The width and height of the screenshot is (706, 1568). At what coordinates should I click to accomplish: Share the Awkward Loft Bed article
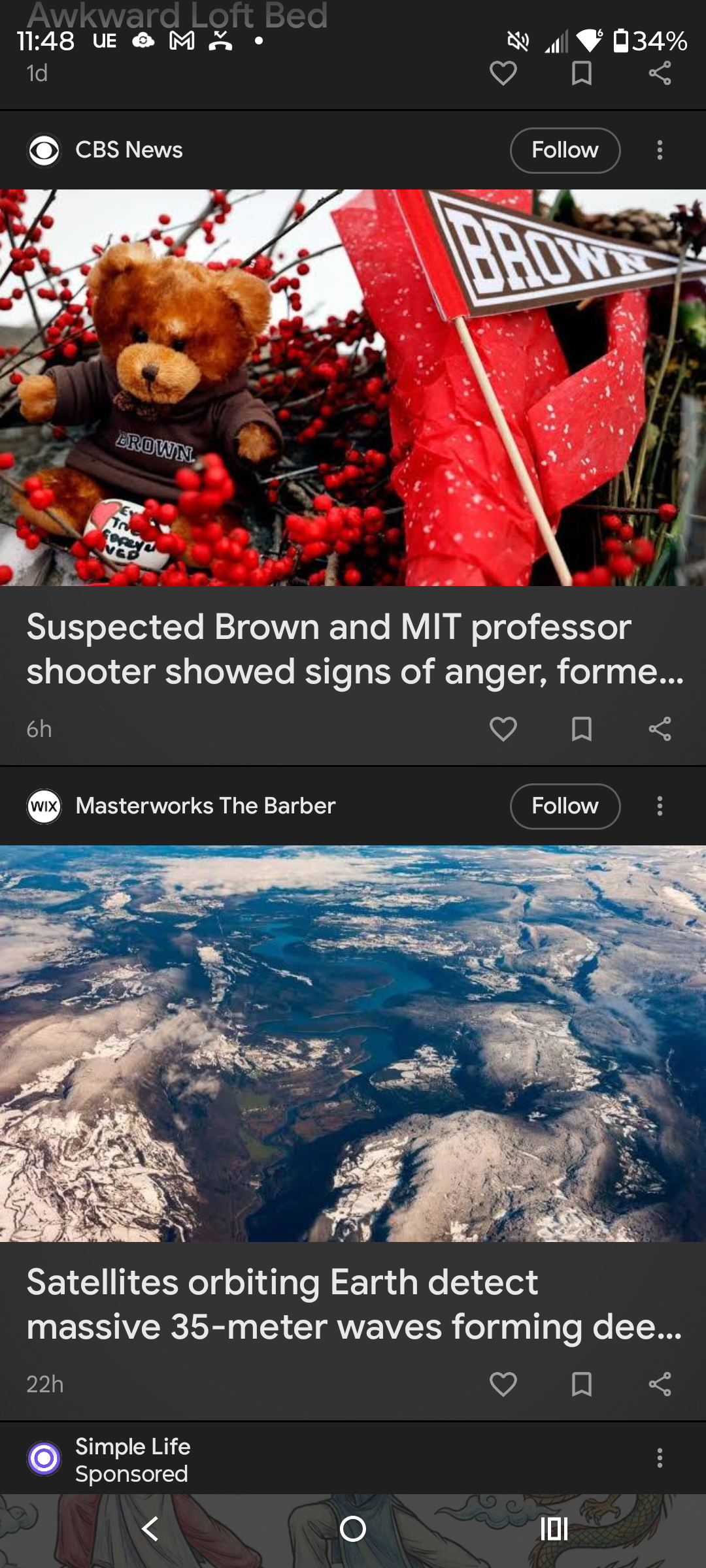click(x=660, y=73)
